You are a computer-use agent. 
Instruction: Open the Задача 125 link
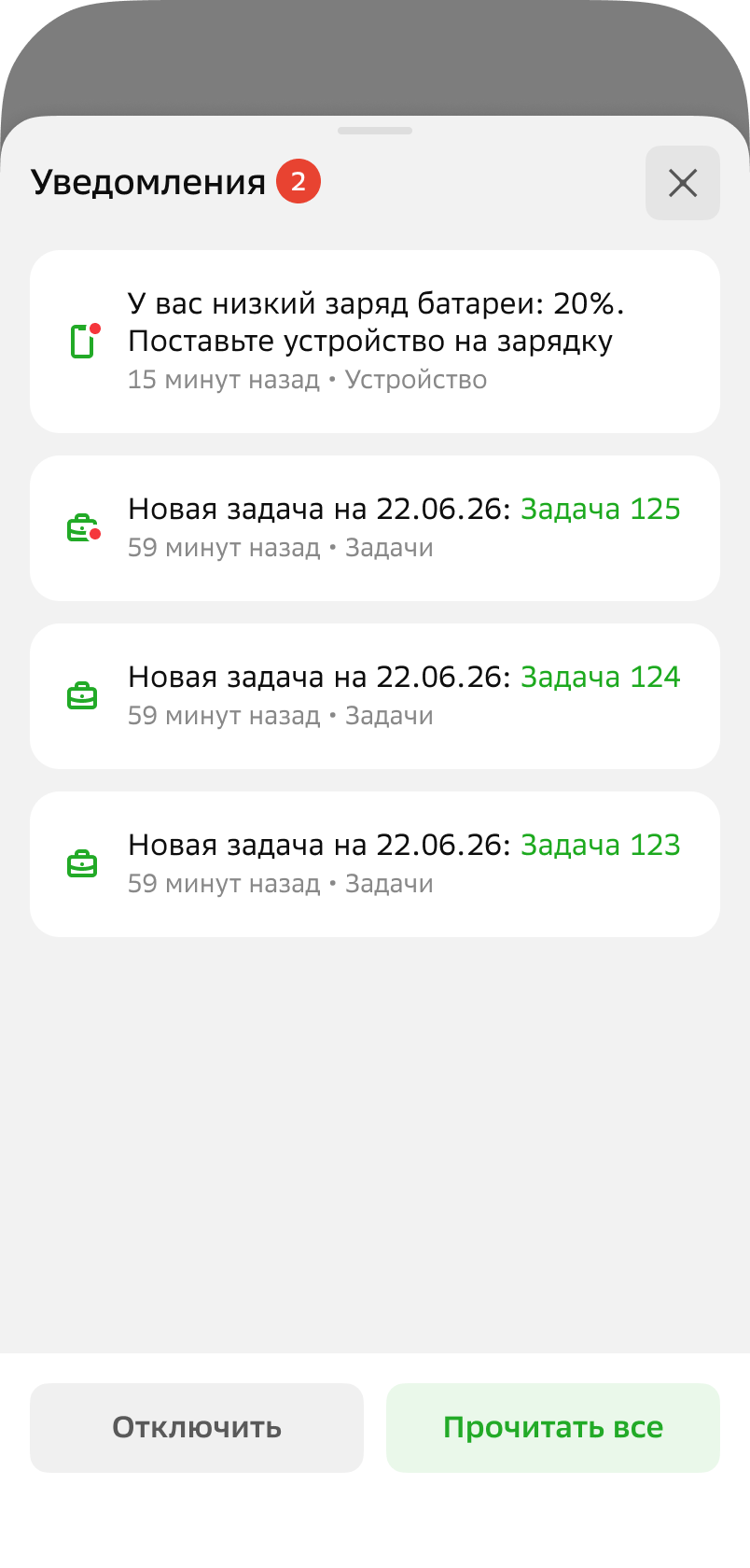pos(600,510)
